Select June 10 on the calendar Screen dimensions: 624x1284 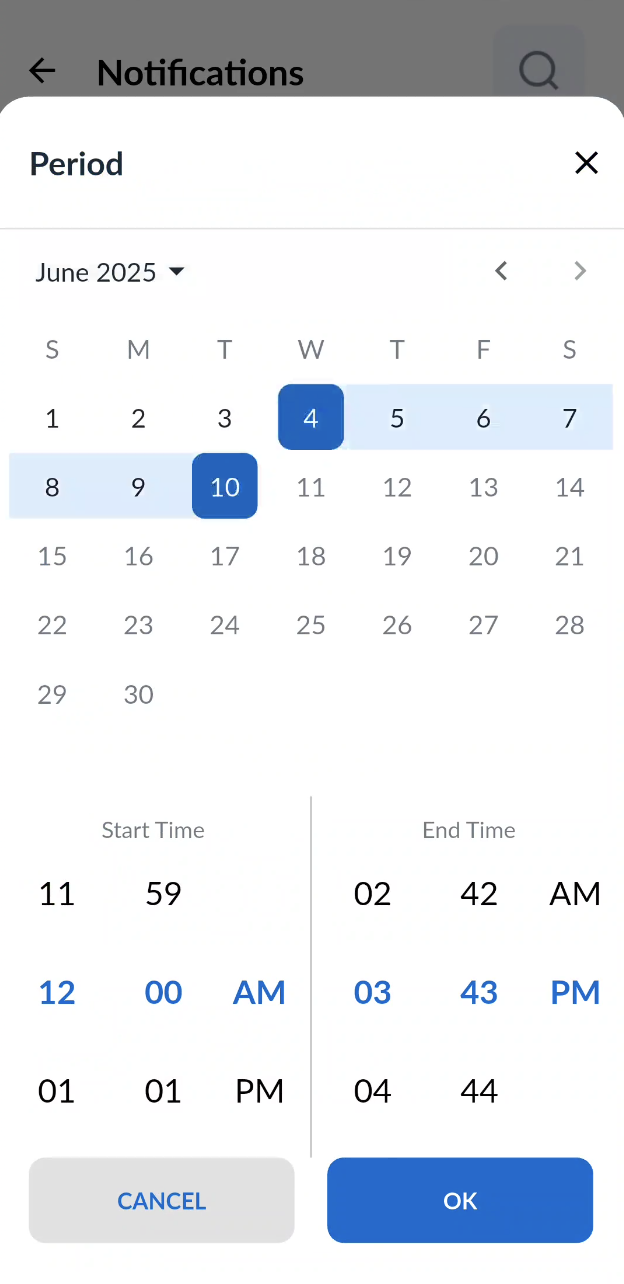point(225,487)
